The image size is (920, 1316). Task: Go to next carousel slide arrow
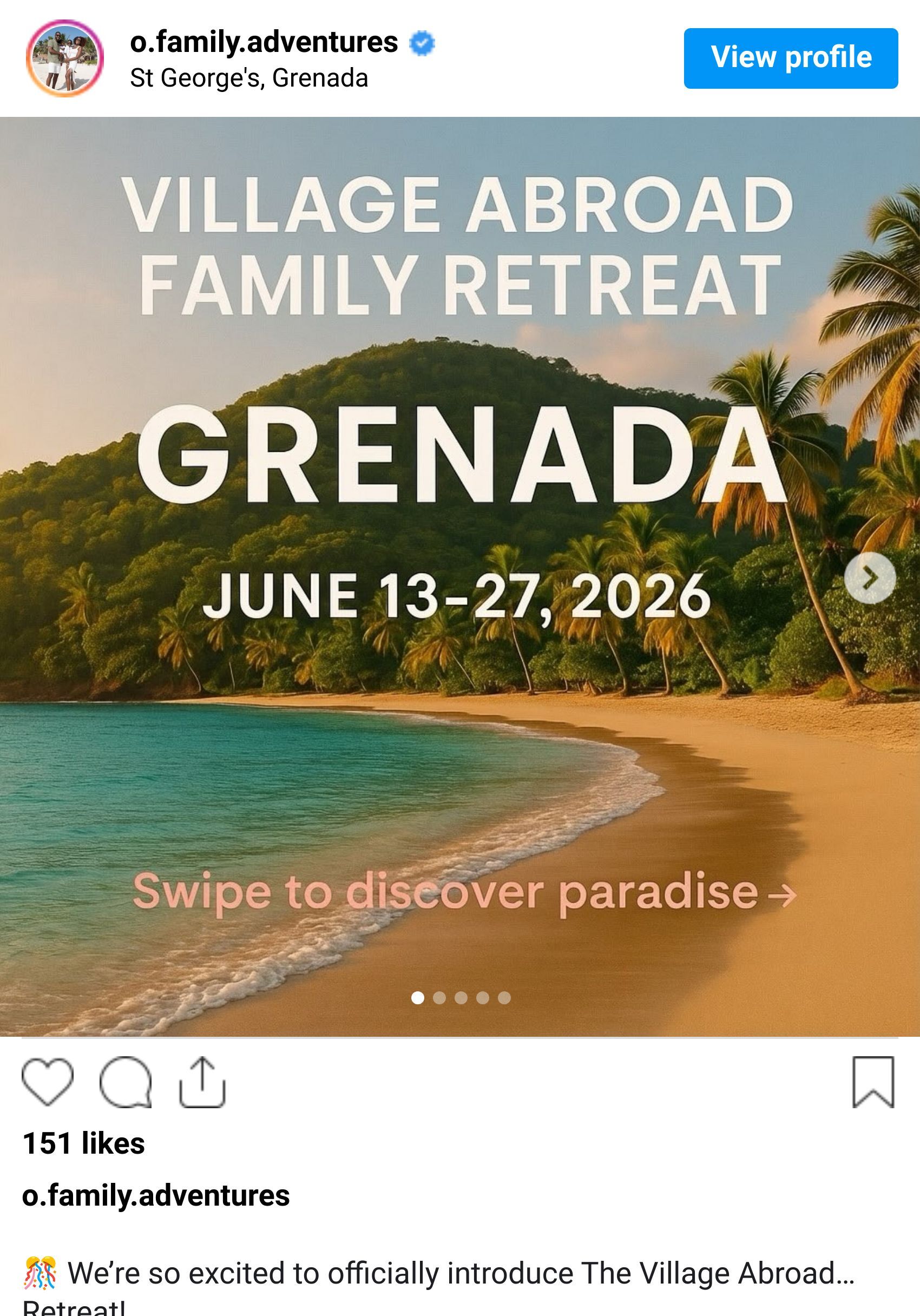(x=869, y=578)
